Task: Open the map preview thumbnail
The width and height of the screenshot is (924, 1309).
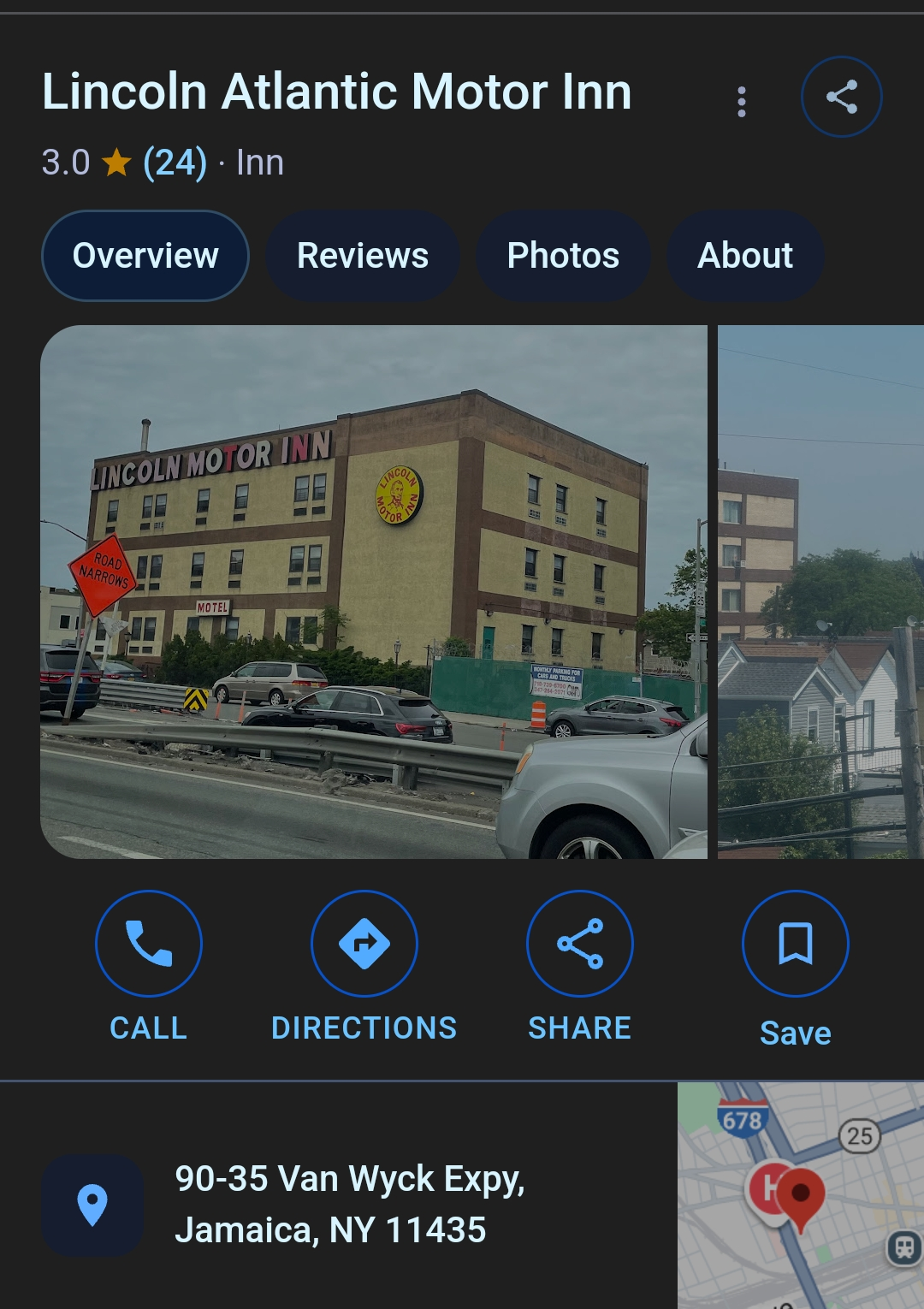Action: click(x=801, y=1195)
